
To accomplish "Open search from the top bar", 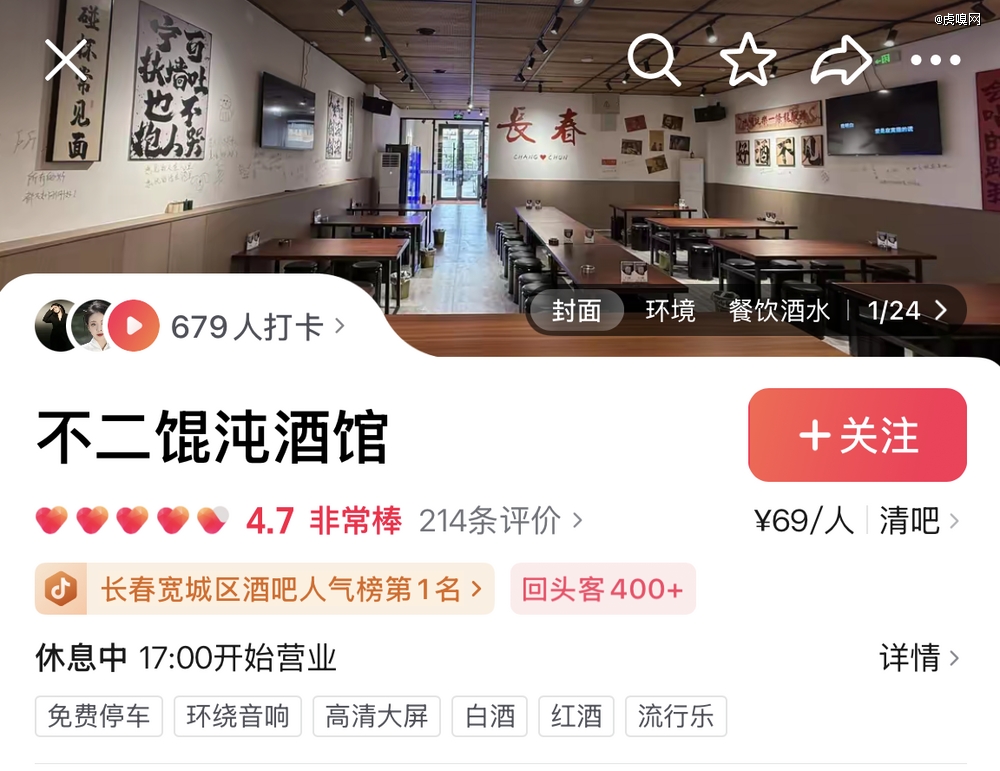I will point(655,60).
